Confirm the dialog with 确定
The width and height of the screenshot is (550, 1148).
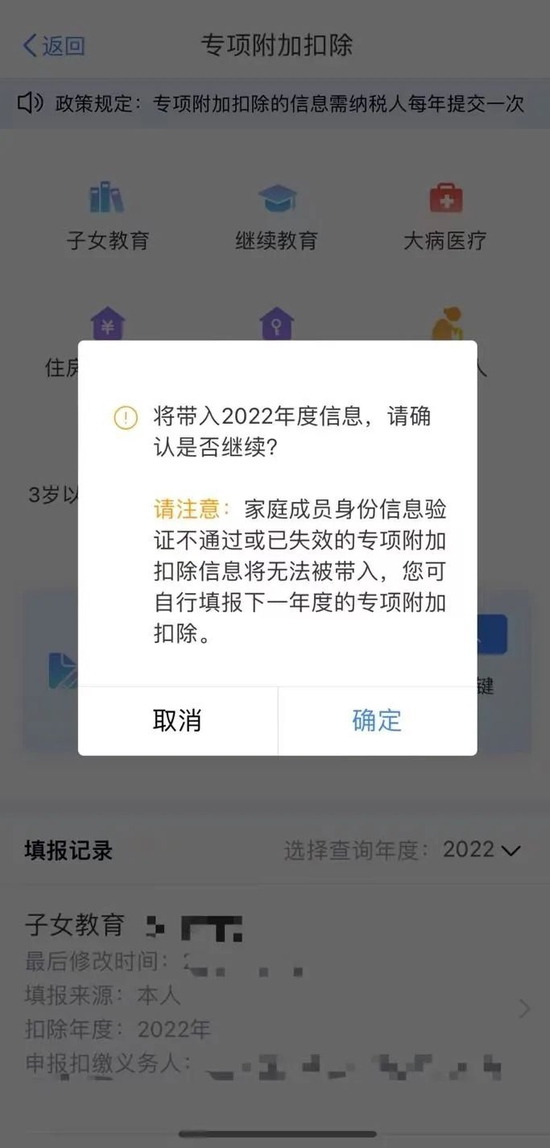(x=377, y=720)
